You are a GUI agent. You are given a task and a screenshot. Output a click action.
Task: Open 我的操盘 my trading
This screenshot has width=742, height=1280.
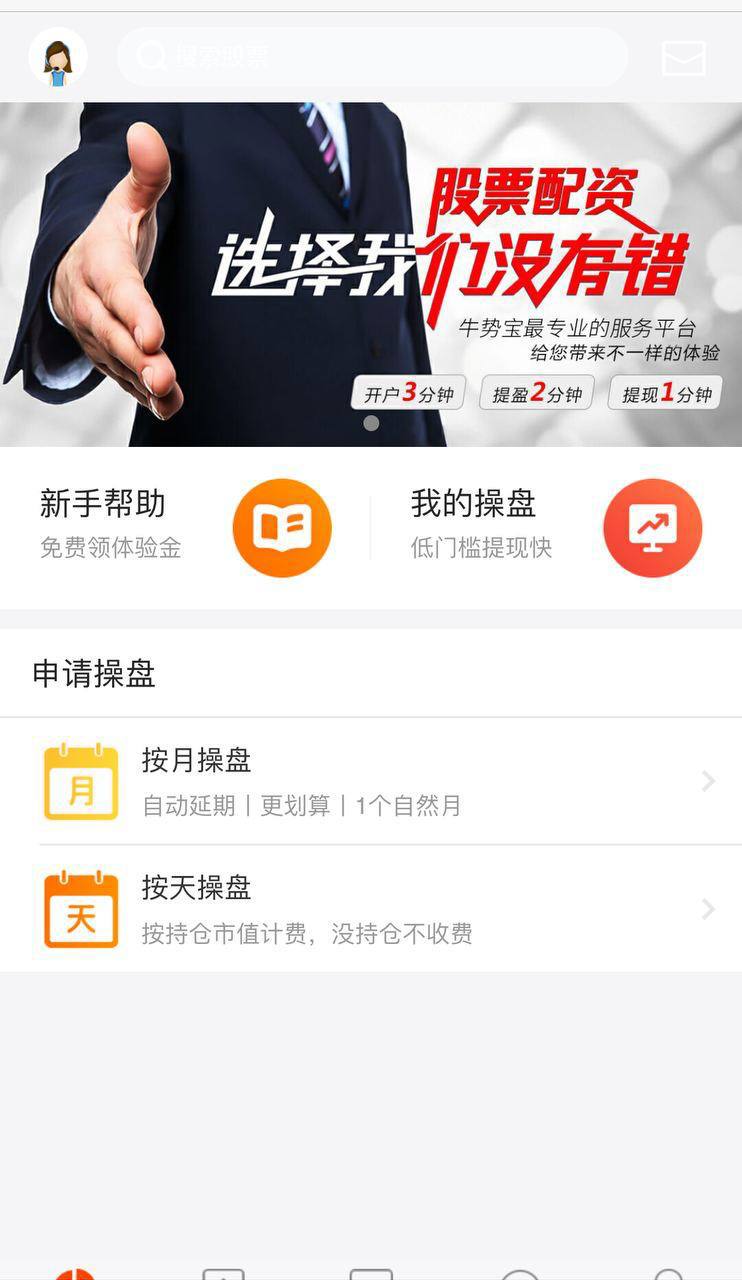click(556, 527)
